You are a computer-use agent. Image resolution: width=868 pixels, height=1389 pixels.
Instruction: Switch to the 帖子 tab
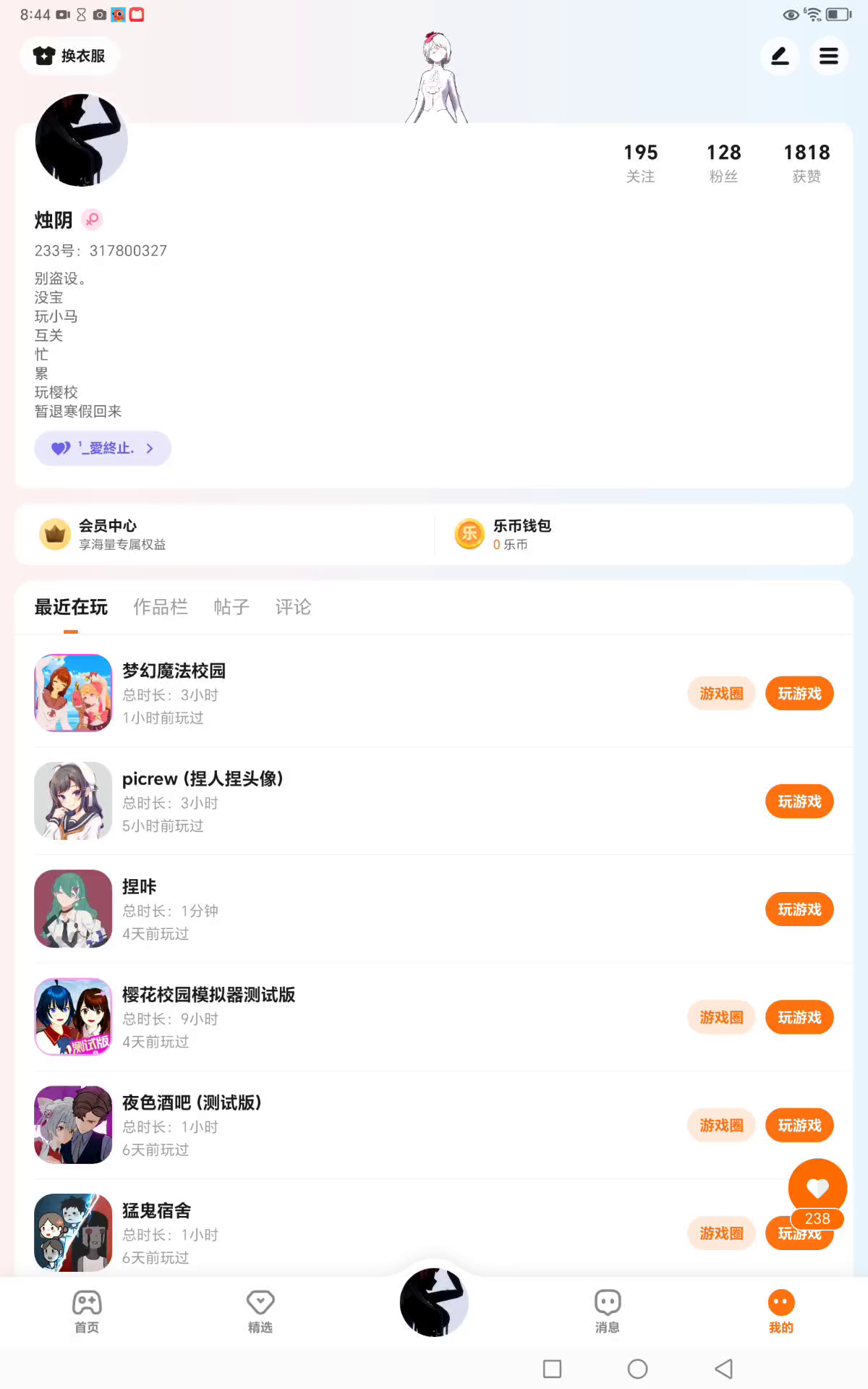231,607
